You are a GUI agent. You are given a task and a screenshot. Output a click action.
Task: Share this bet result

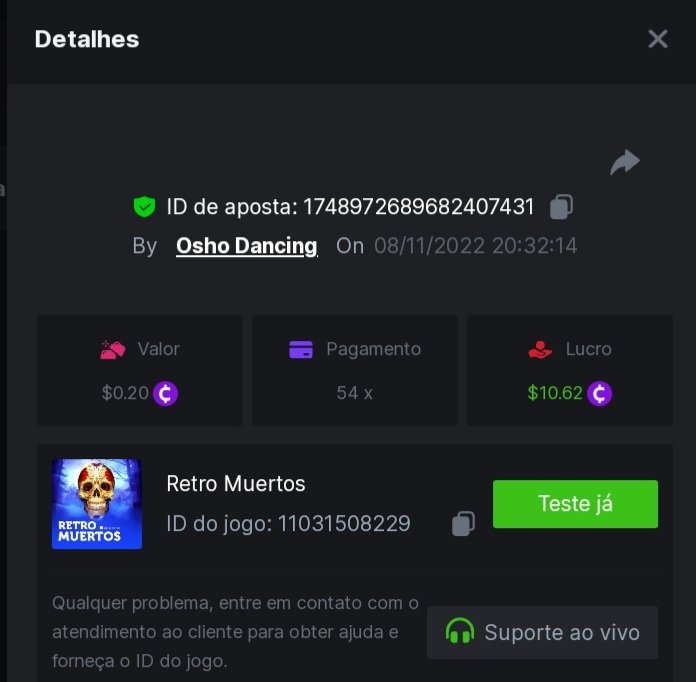pyautogui.click(x=625, y=162)
